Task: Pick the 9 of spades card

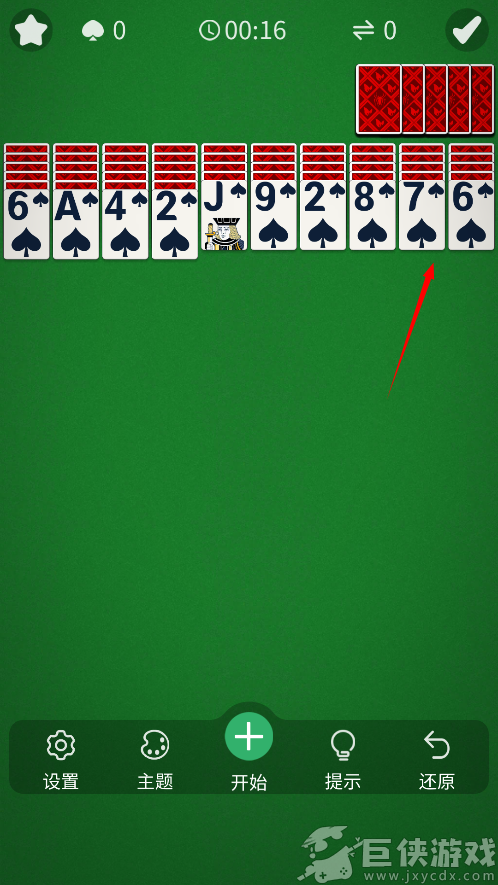Action: [274, 215]
